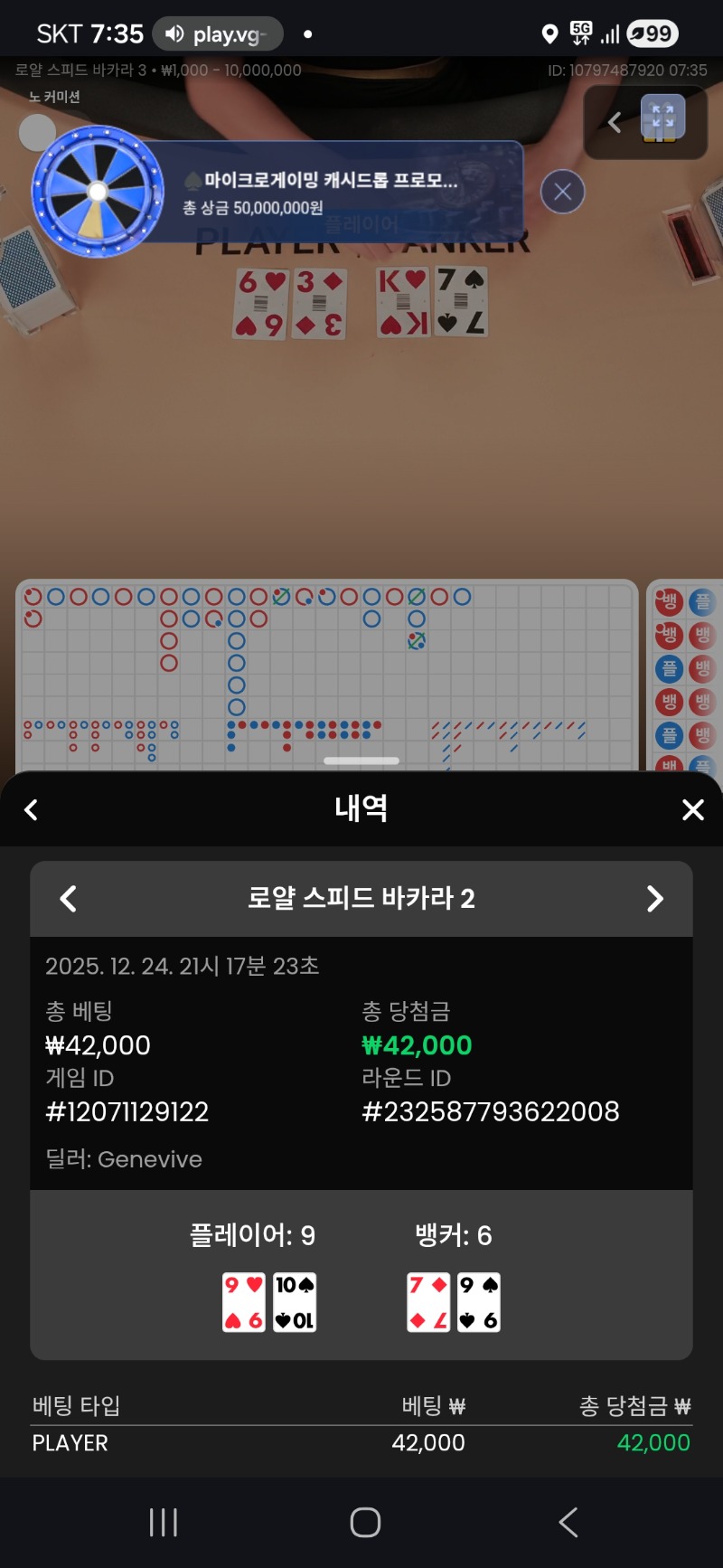
Task: Open the system home screen
Action: [365, 1523]
